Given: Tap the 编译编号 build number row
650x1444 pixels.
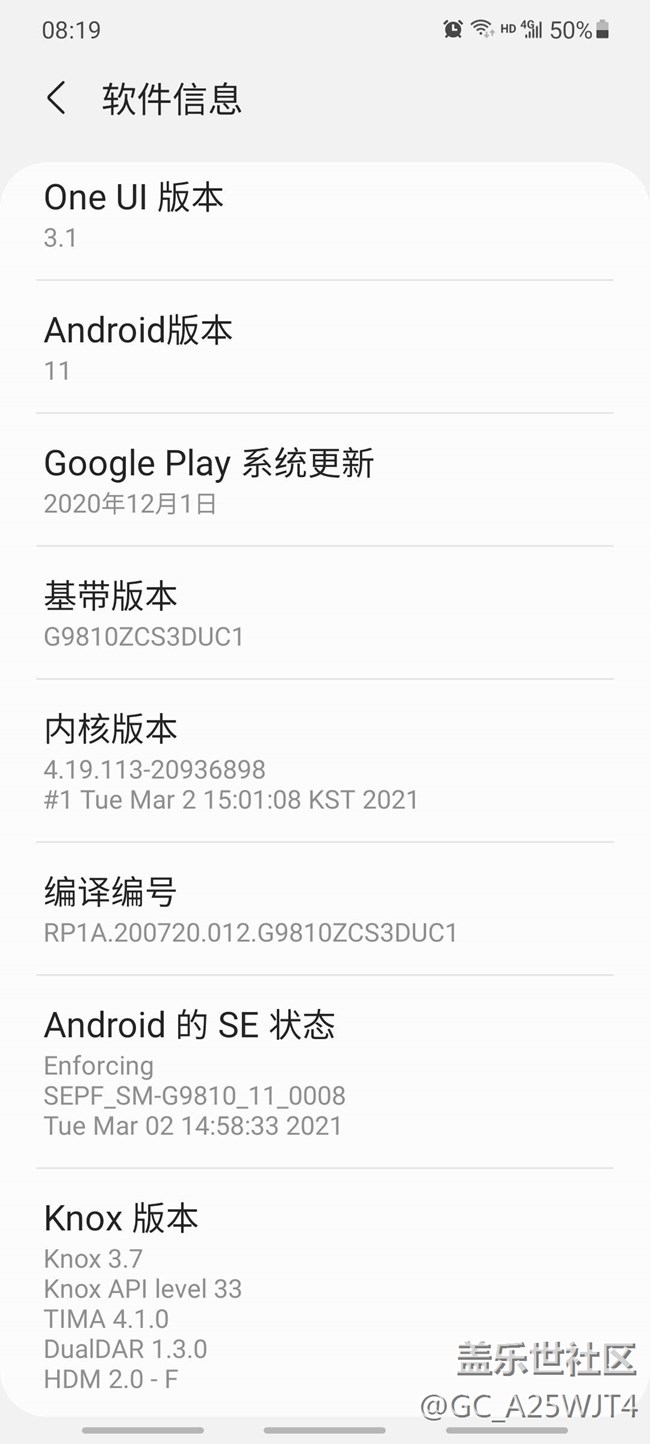Looking at the screenshot, I should click(324, 909).
